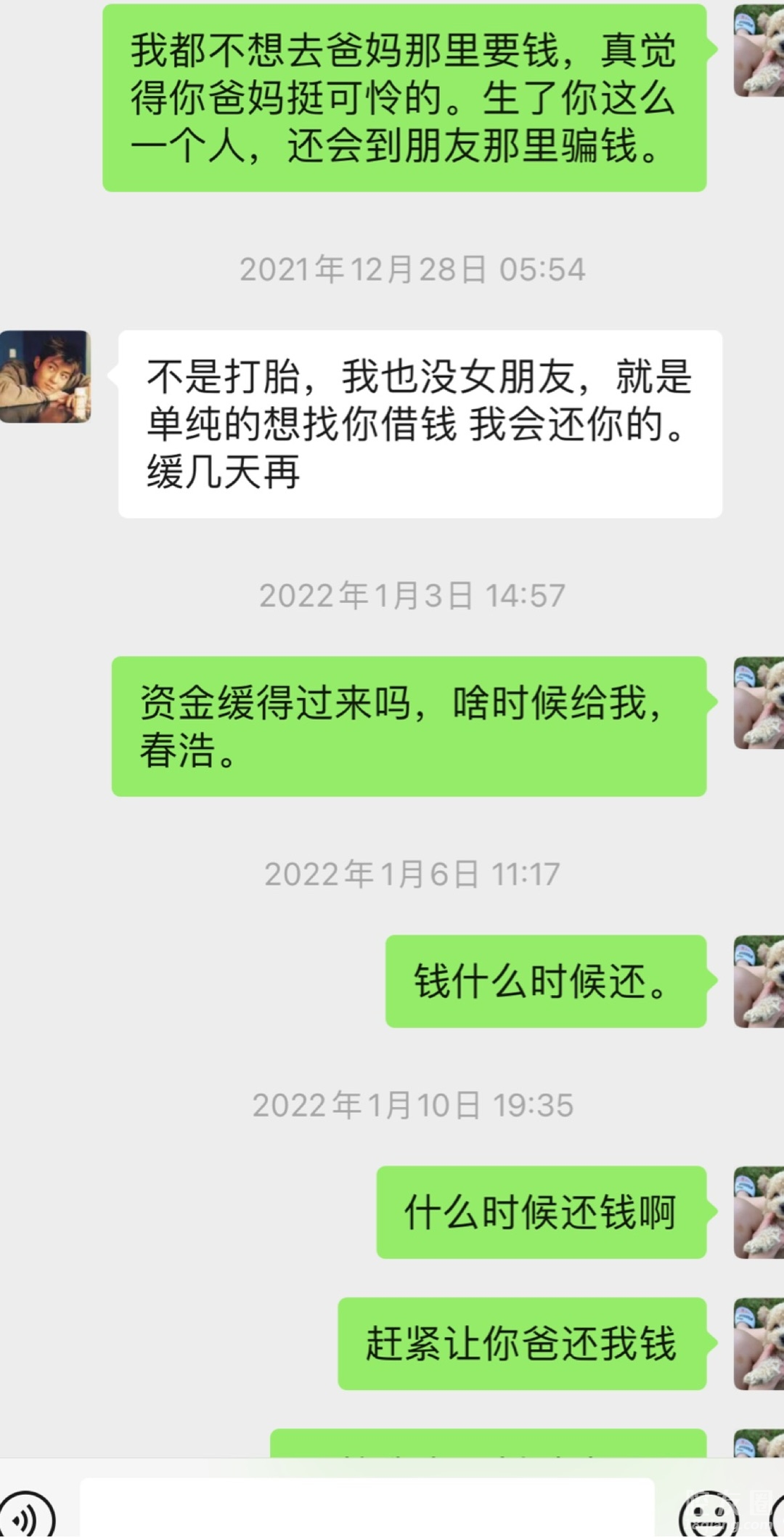This screenshot has height=1537, width=784.
Task: Open the sender's avatar beside 不是打胎 message
Action: 45,376
